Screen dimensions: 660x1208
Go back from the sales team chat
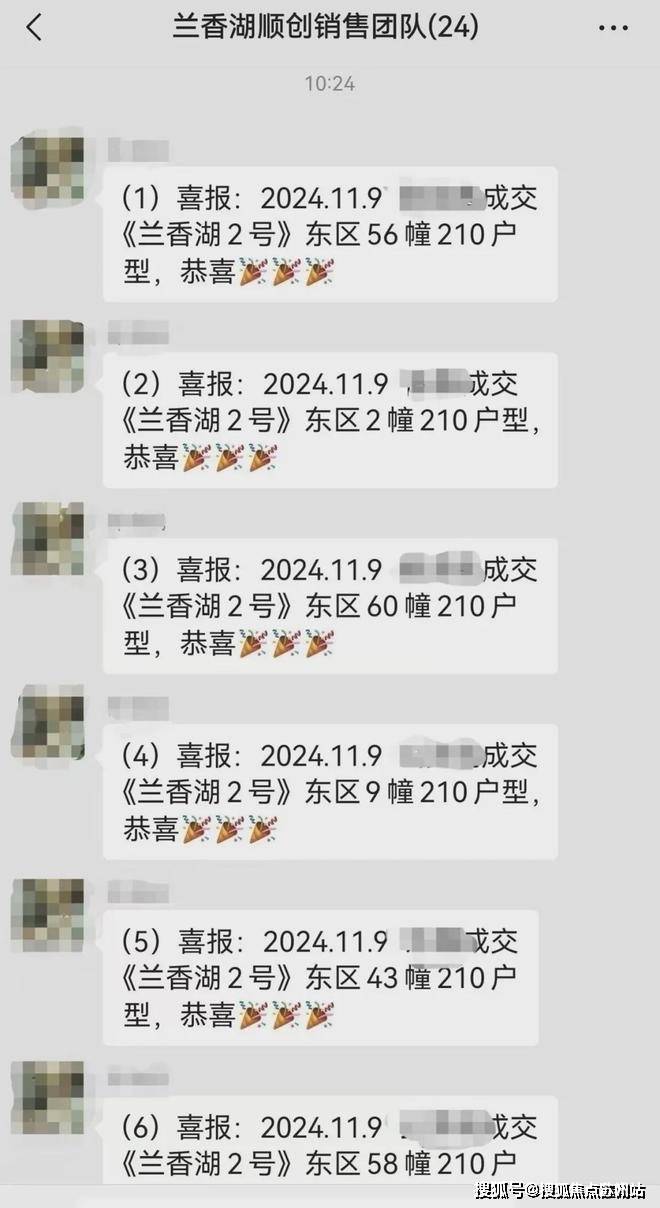point(34,27)
